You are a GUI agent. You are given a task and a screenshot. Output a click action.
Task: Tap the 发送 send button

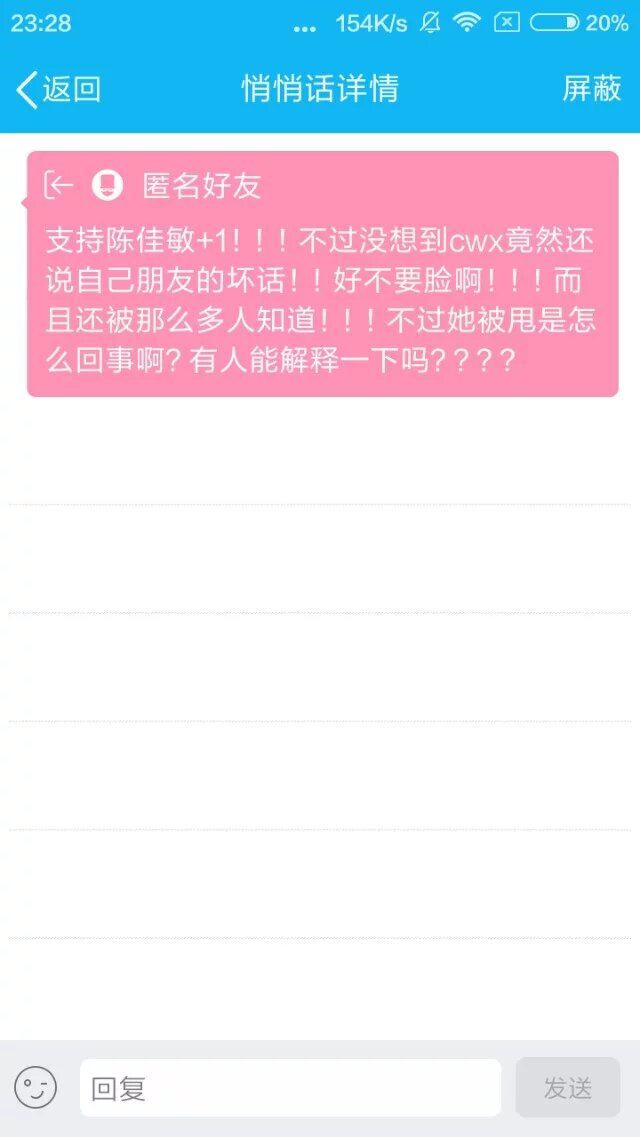[567, 1088]
